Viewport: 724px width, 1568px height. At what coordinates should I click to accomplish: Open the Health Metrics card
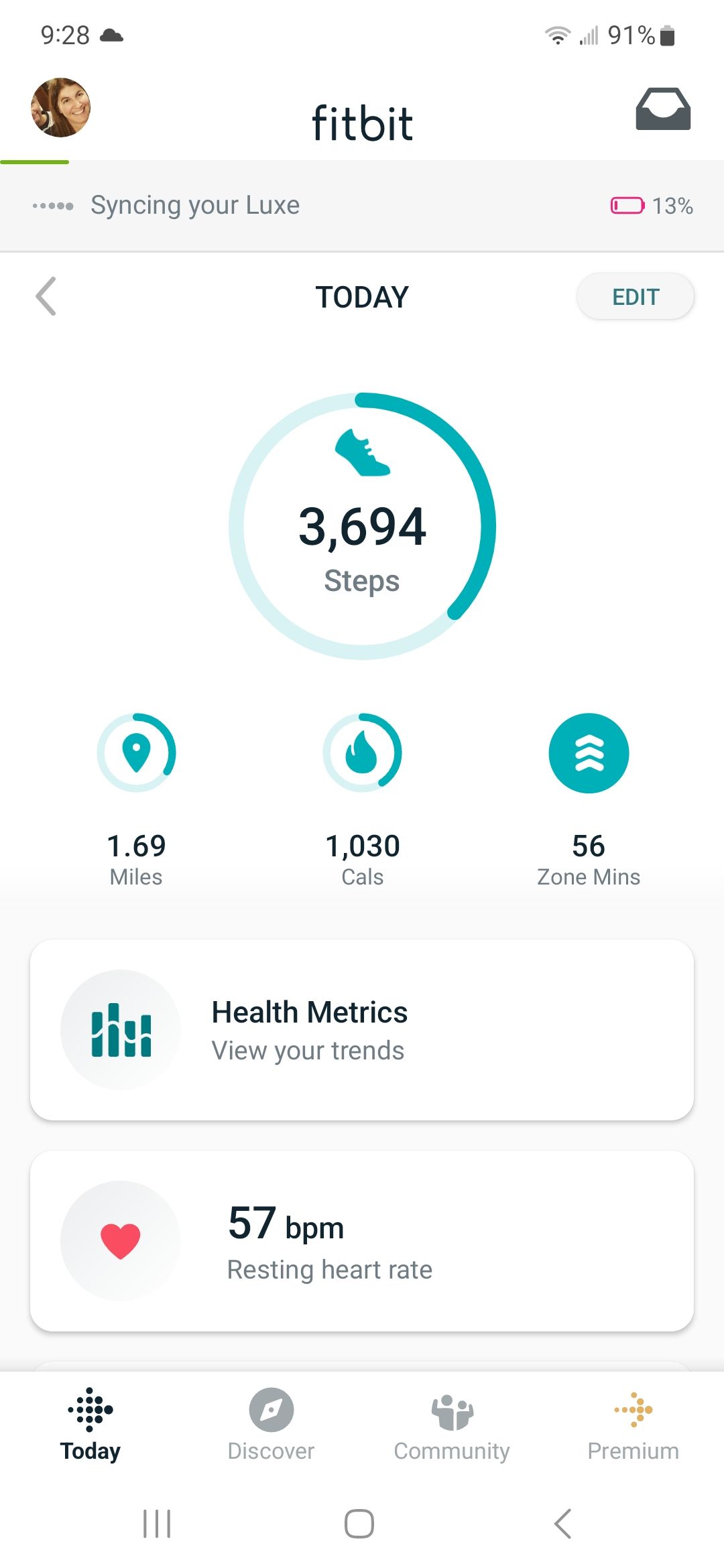362,1030
